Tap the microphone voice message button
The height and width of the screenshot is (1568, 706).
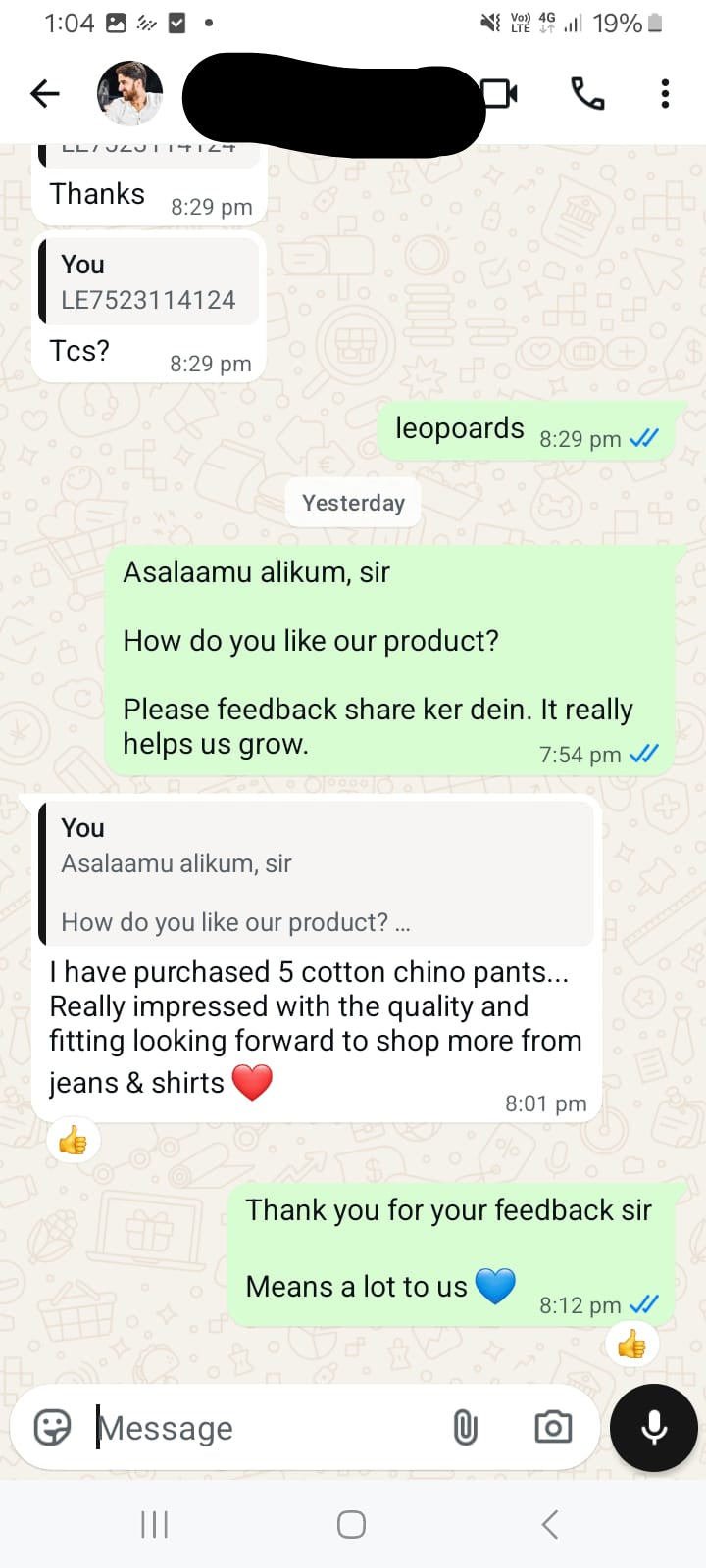[x=653, y=1428]
